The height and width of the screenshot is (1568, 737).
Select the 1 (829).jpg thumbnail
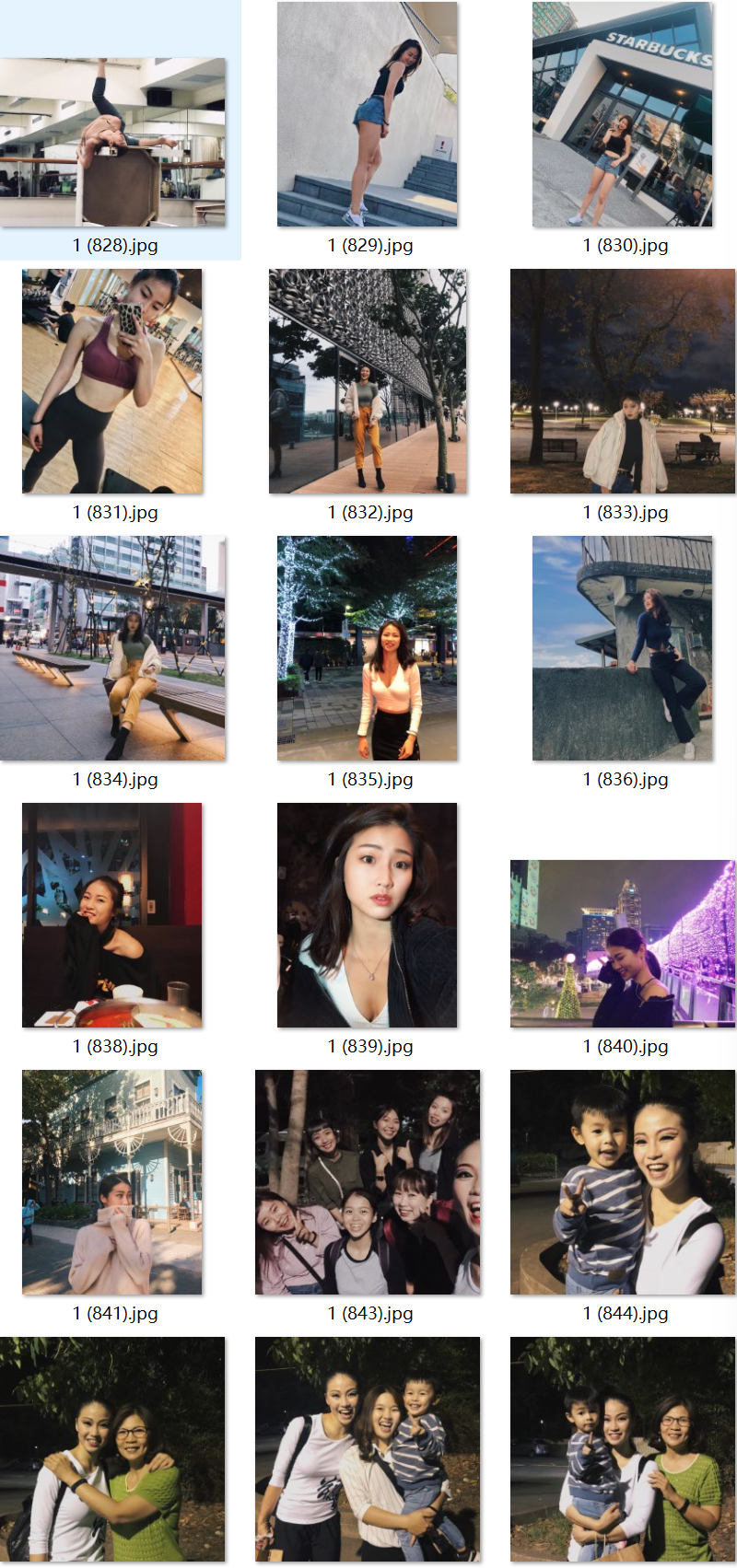click(367, 114)
